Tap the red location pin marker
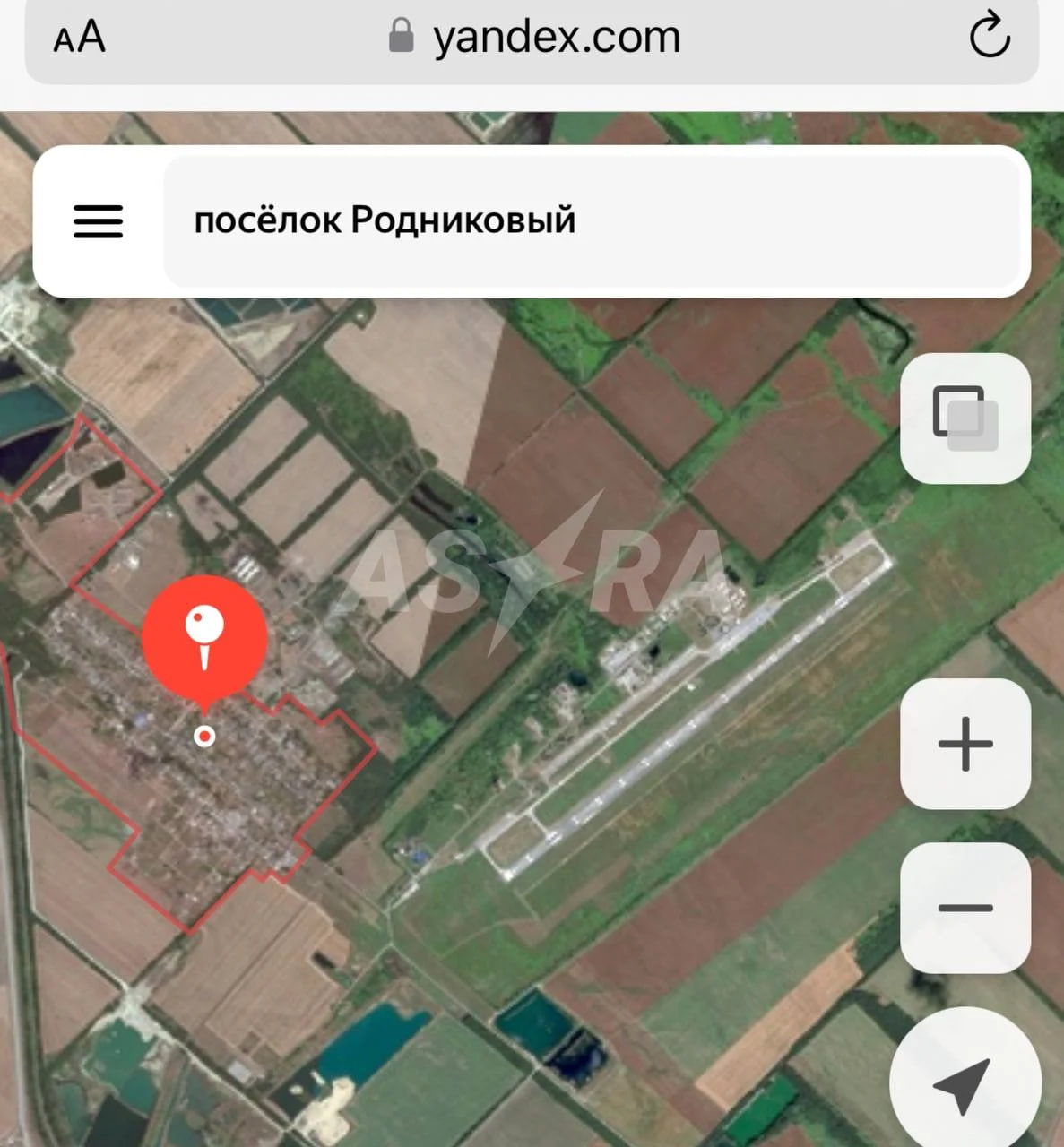The height and width of the screenshot is (1147, 1064). coord(205,638)
